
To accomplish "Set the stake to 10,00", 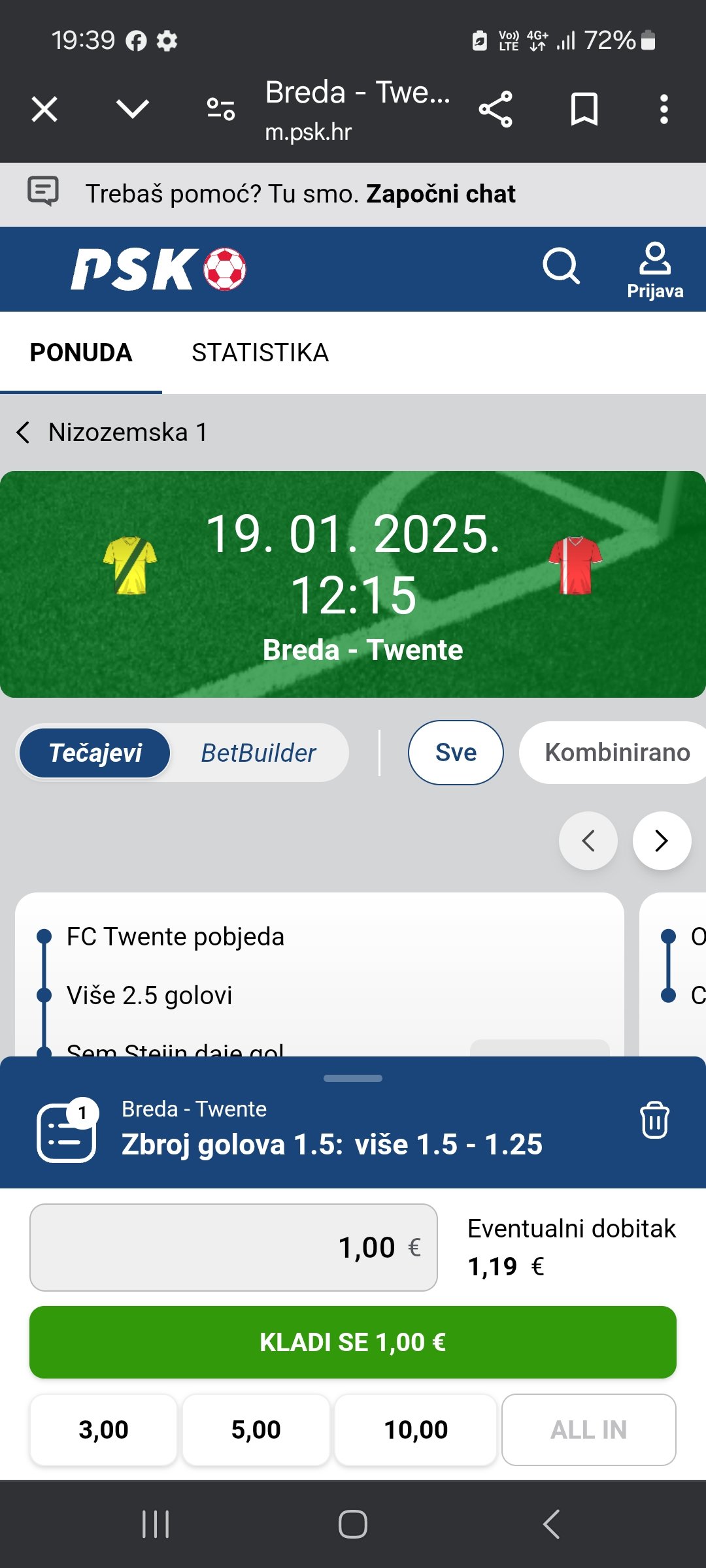I will (416, 1430).
